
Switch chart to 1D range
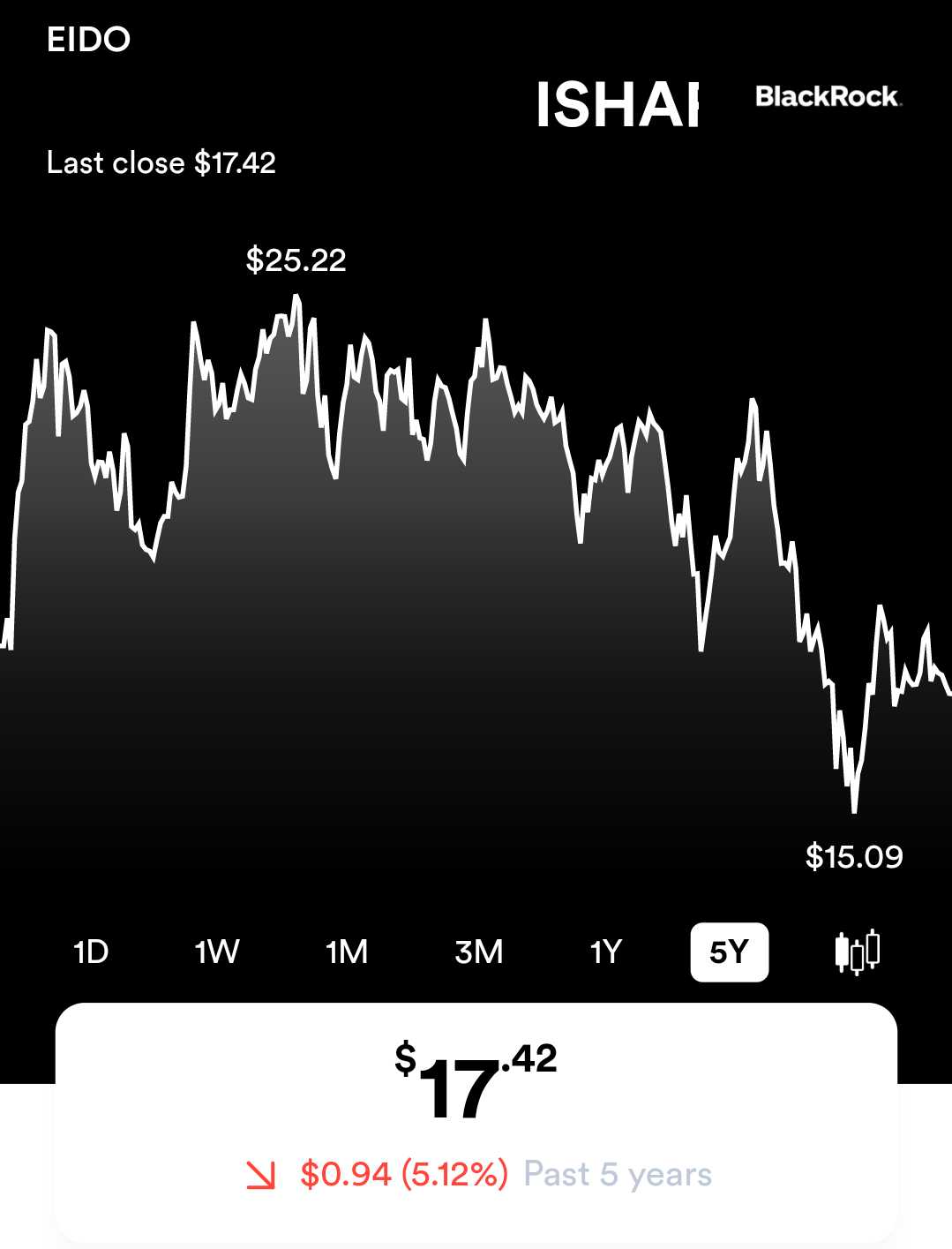(91, 952)
